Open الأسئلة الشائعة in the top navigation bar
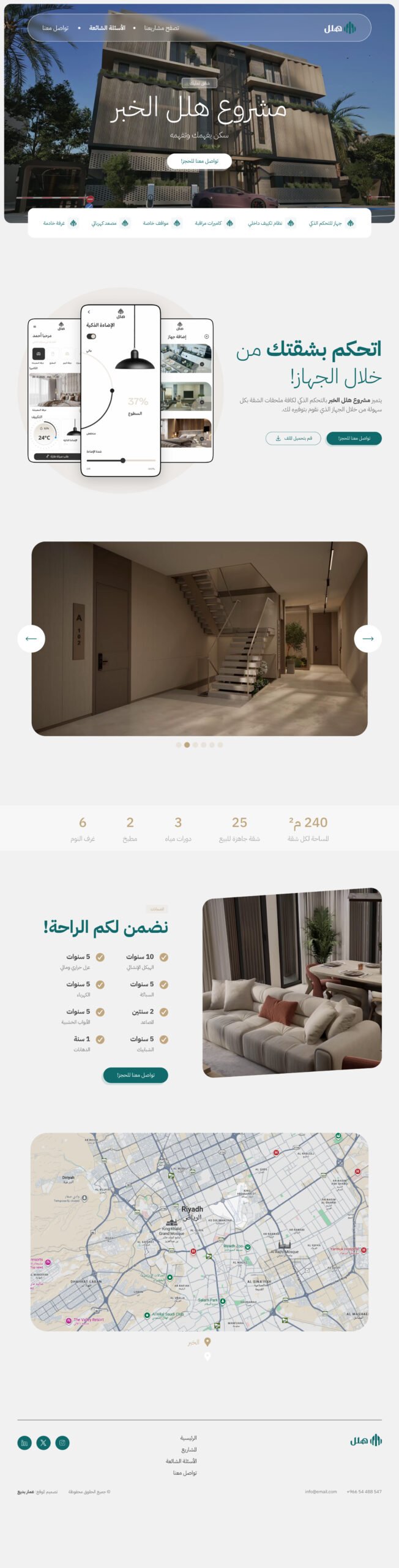399x1568 pixels. [107, 28]
